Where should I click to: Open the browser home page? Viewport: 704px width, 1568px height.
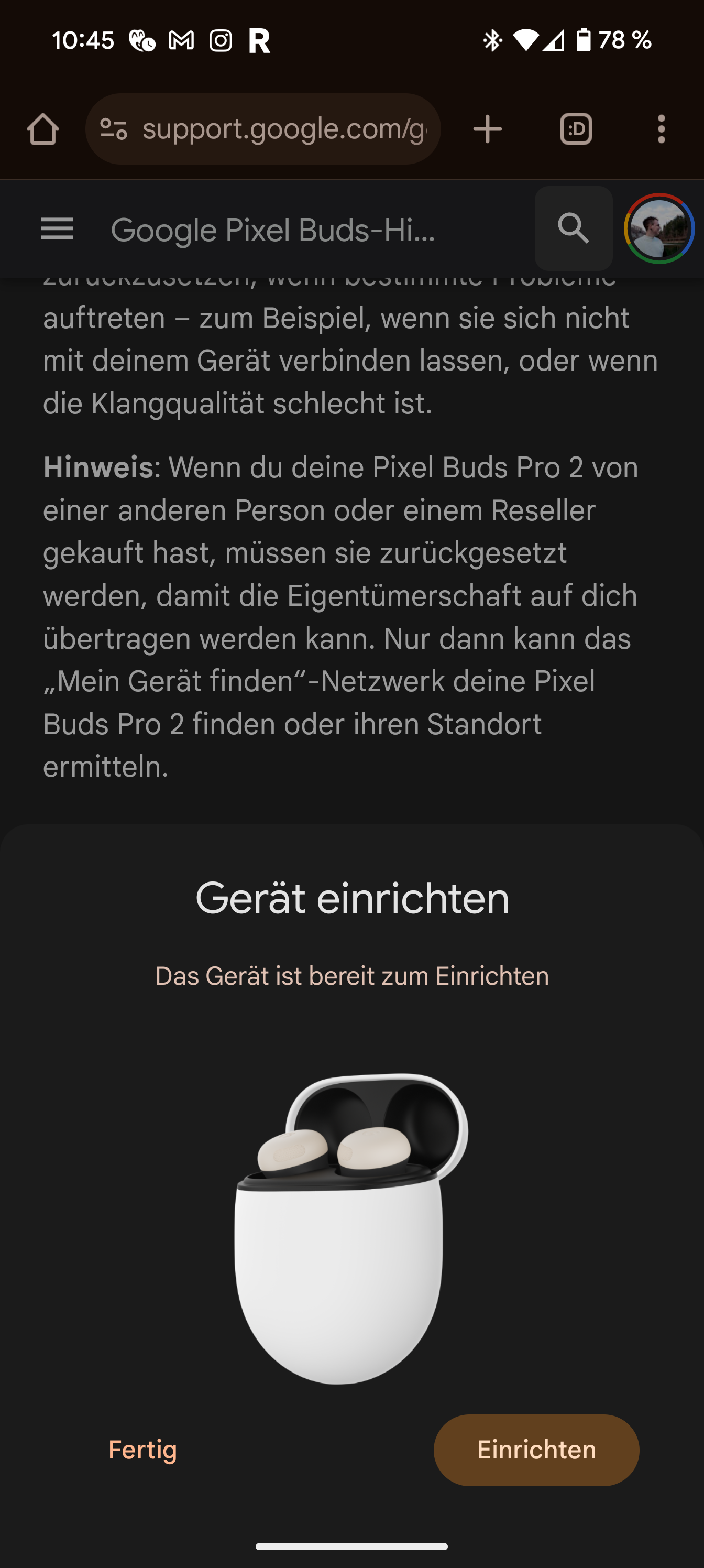point(42,129)
